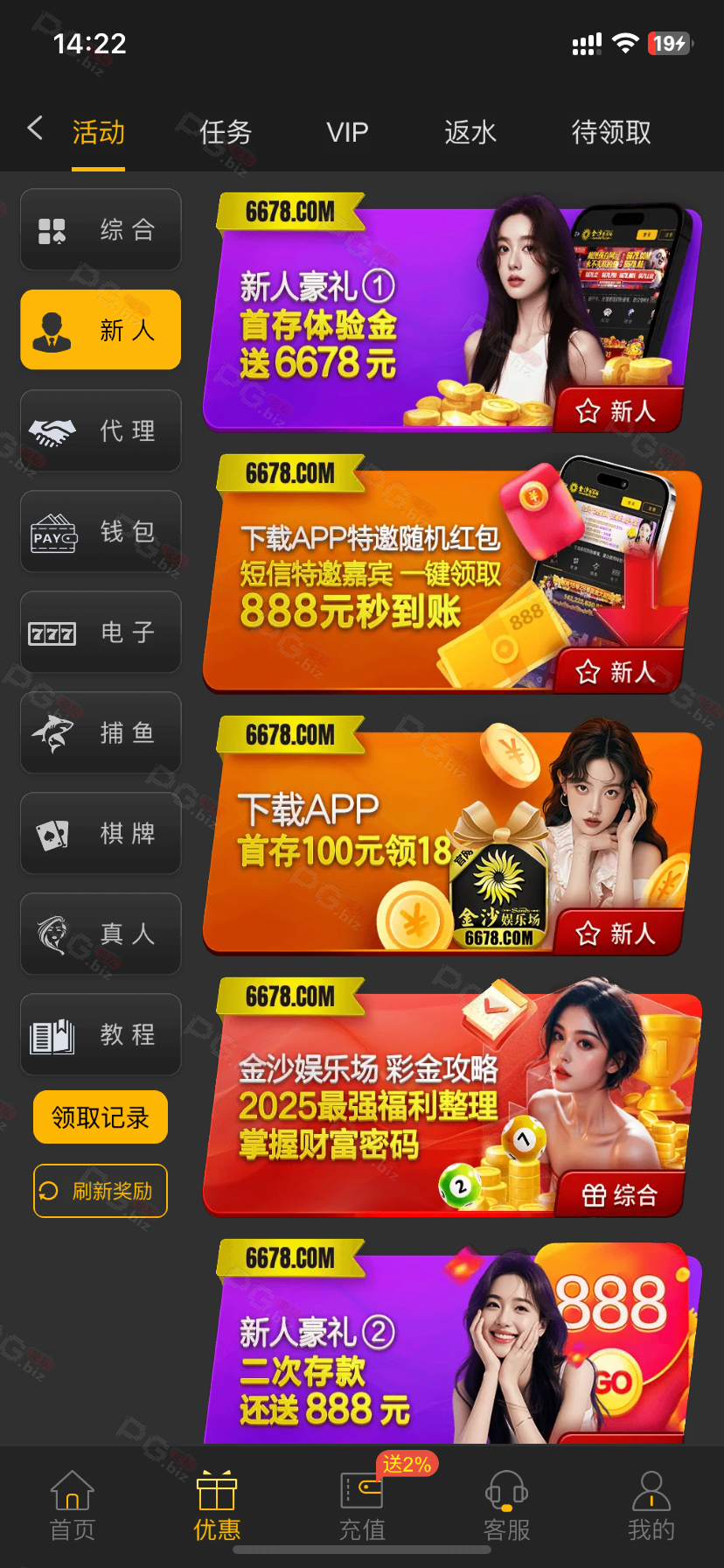Open the 待领取 tab
This screenshot has width=724, height=1568.
click(611, 132)
